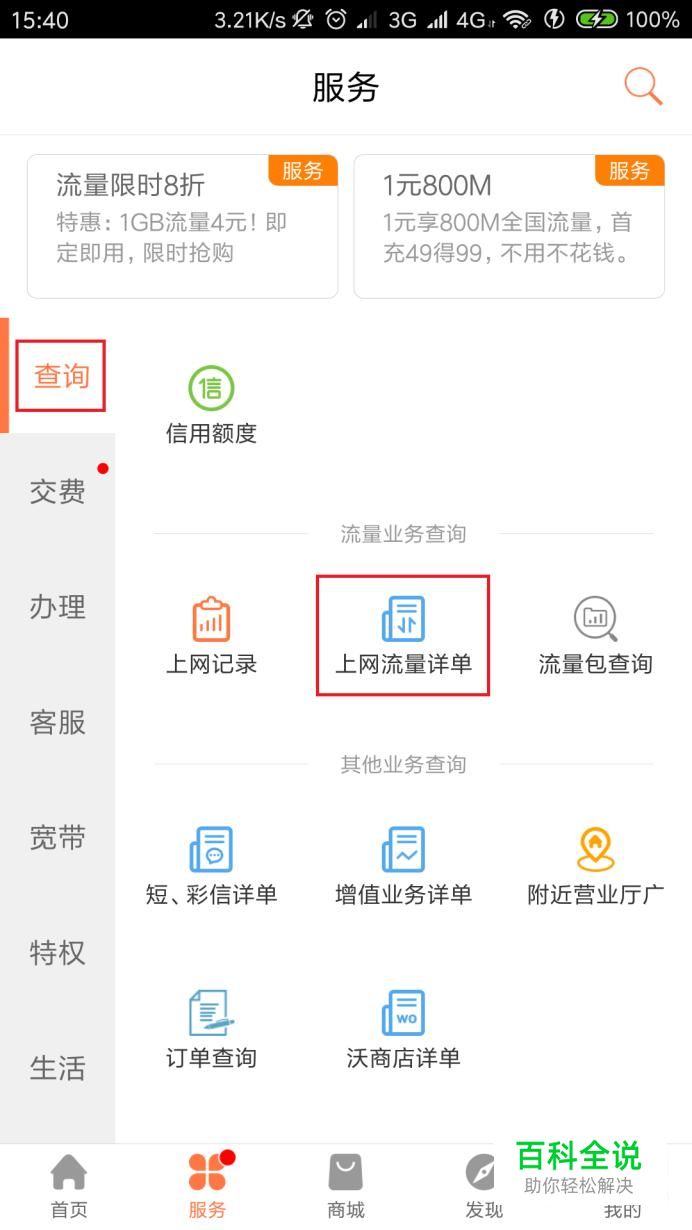Switch to the 生活 sidebar category
Viewport: 692px width, 1230px height.
(57, 1068)
